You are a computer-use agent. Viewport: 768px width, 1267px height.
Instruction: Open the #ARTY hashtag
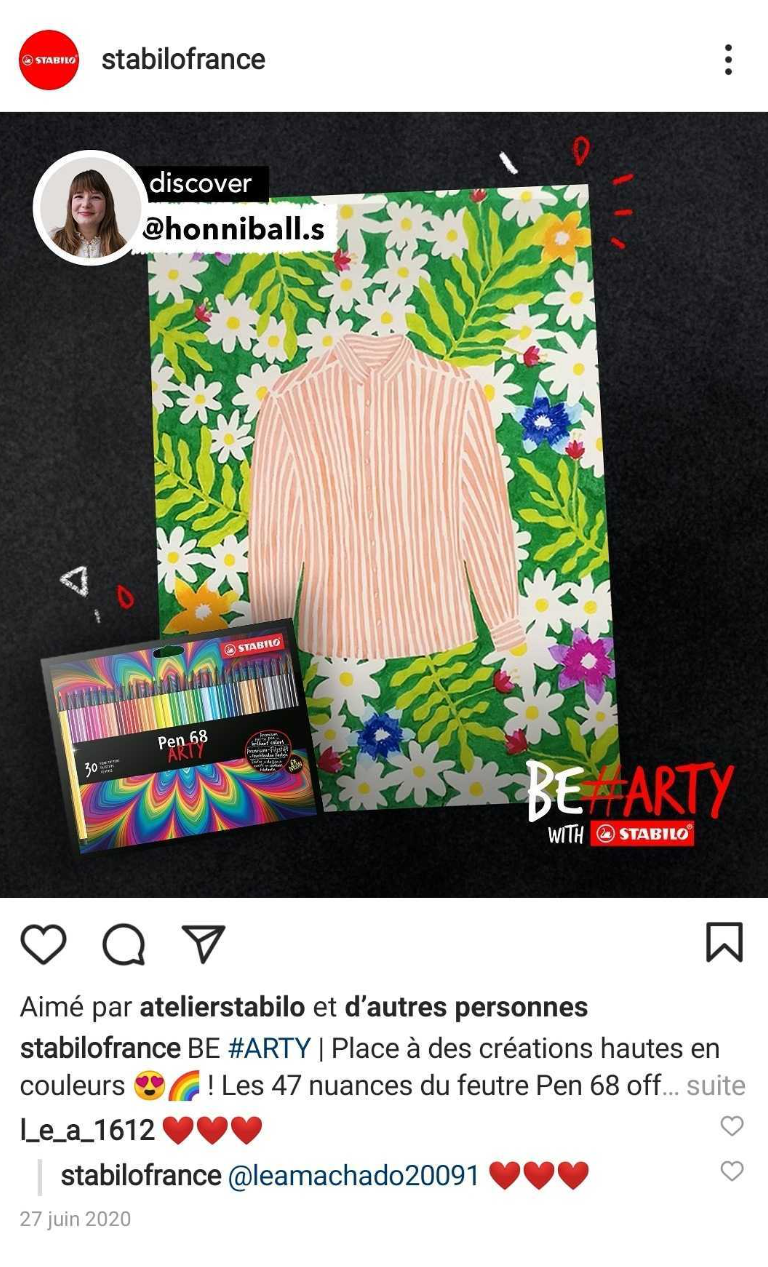click(x=269, y=1049)
